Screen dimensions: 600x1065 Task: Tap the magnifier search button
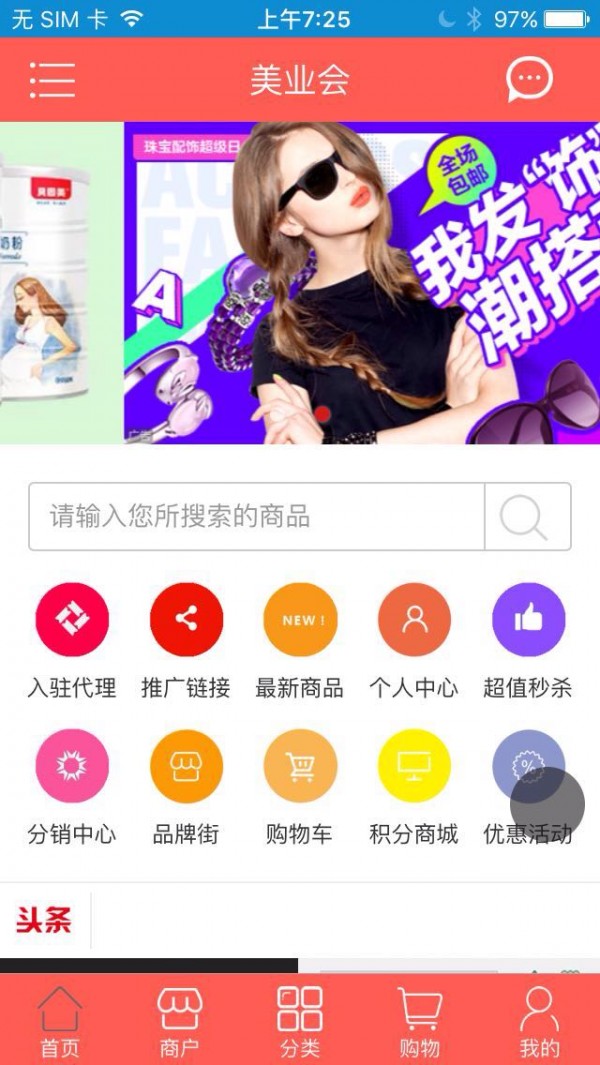click(527, 516)
